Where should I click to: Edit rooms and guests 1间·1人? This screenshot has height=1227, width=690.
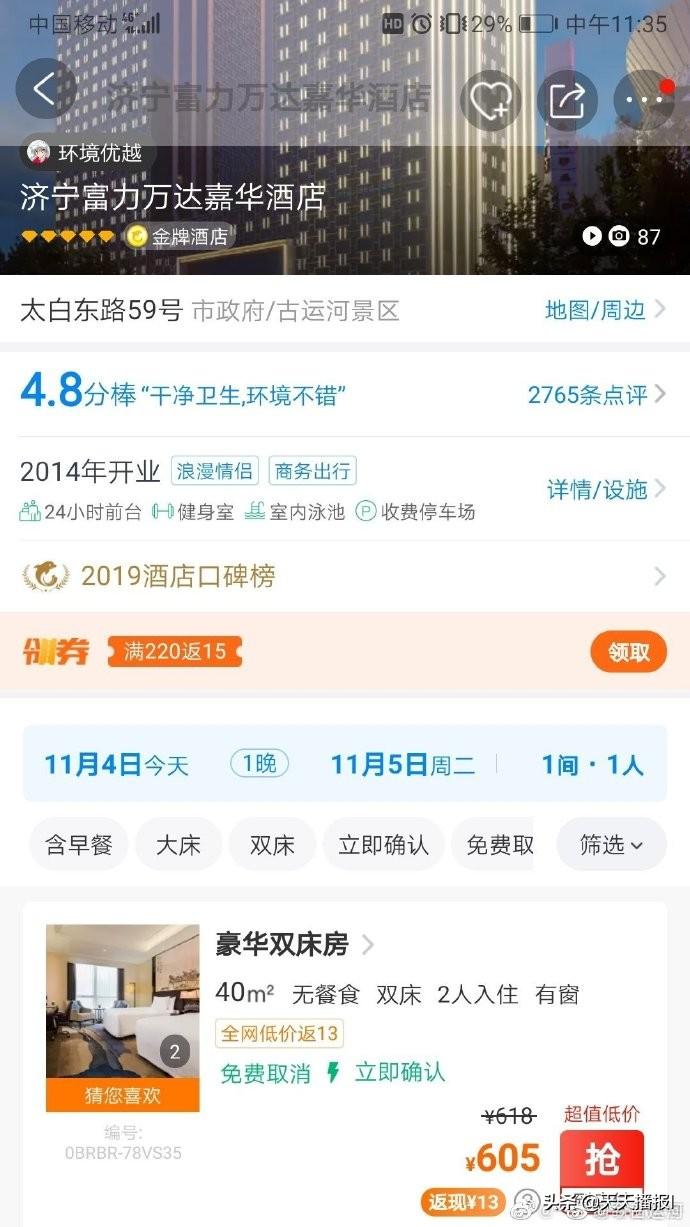tap(592, 765)
